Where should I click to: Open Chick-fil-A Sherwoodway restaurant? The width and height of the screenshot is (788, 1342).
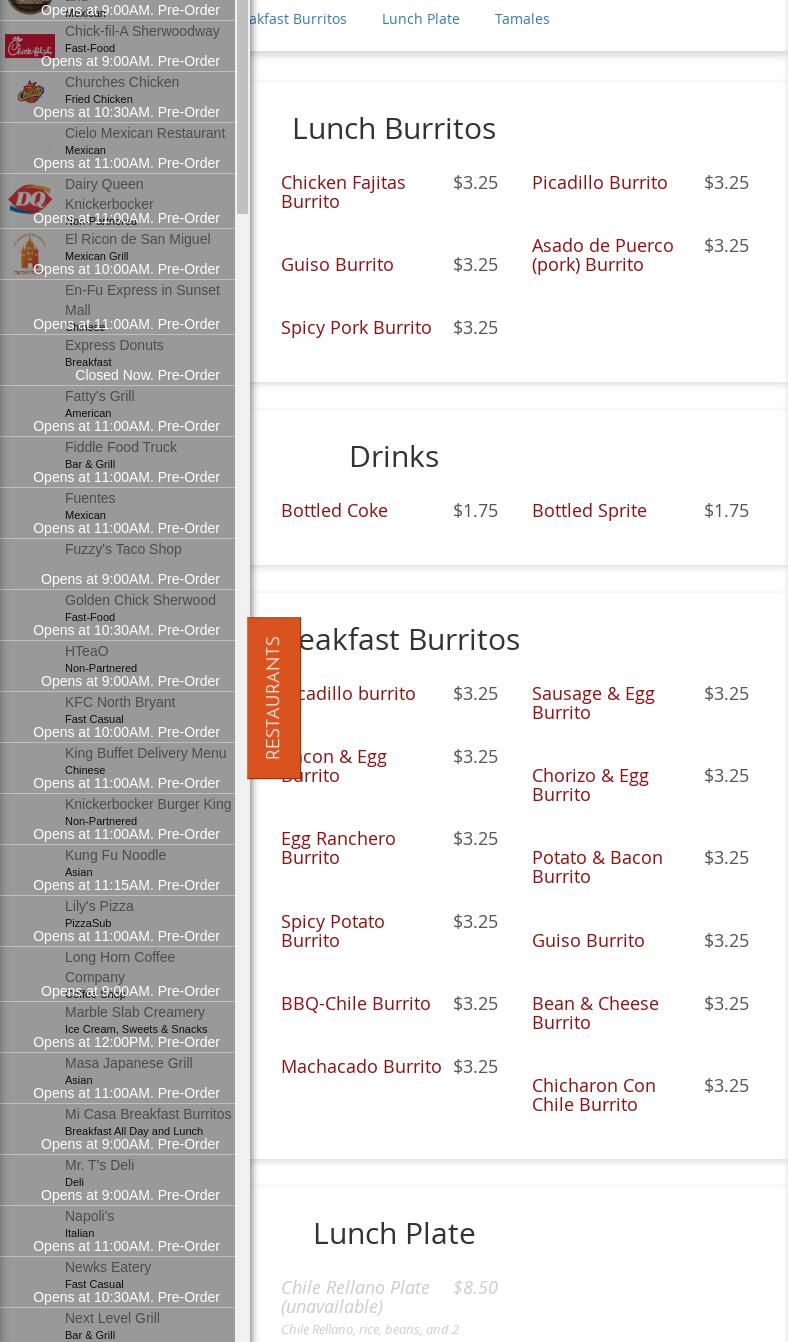pyautogui.click(x=141, y=32)
